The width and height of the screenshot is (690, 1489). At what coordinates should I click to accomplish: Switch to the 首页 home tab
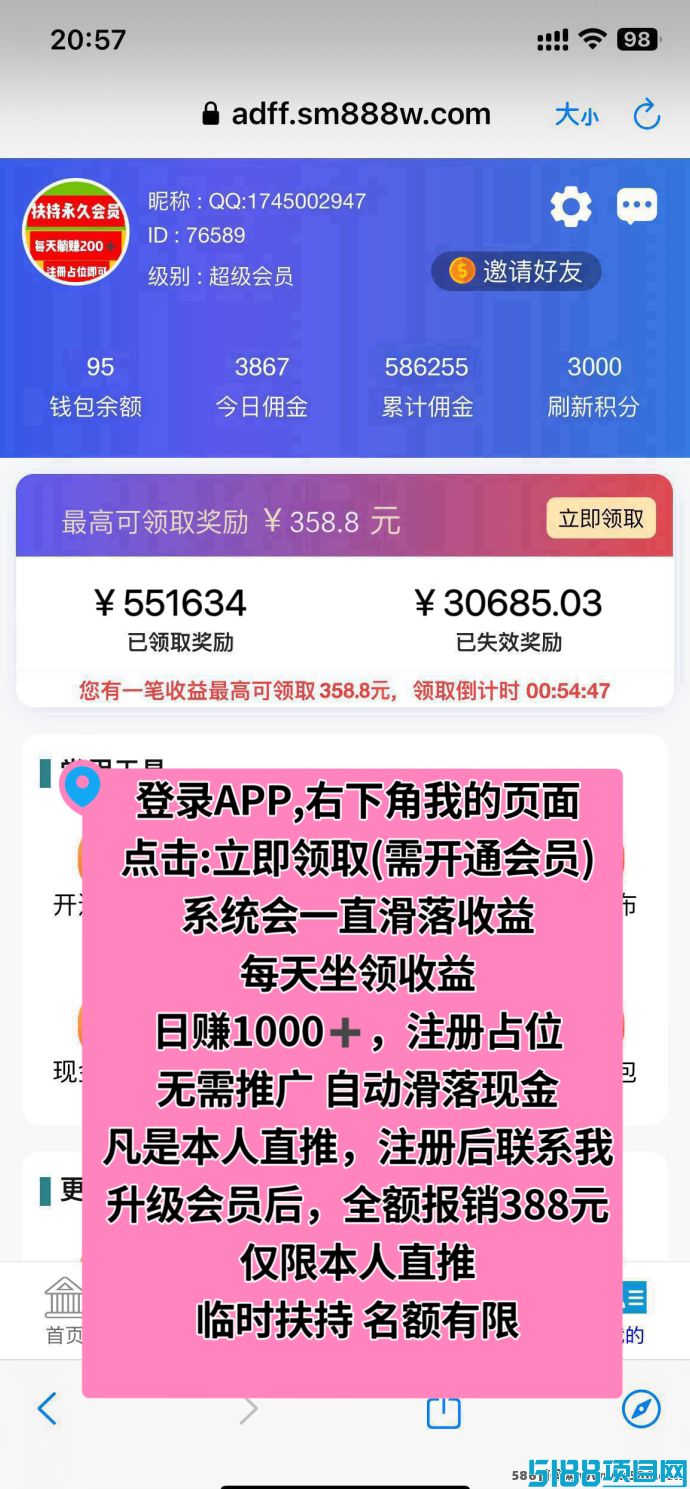pyautogui.click(x=64, y=1310)
